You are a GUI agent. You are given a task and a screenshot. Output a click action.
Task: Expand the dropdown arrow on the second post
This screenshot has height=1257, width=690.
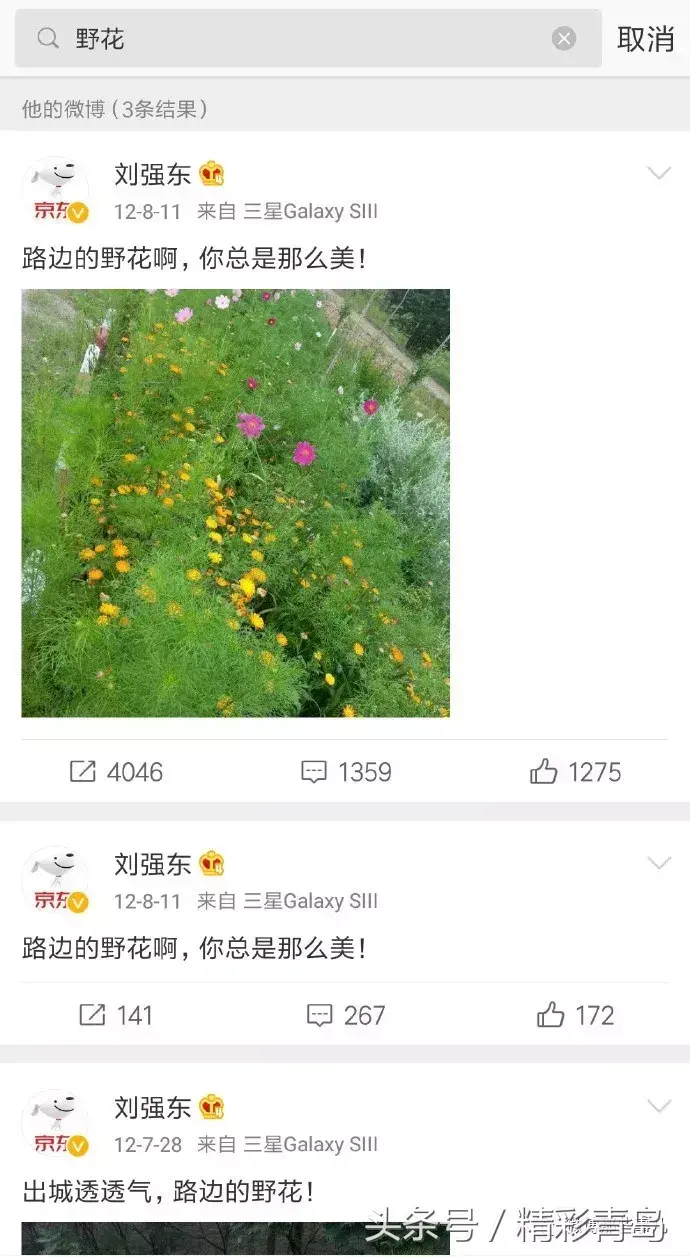click(x=659, y=863)
